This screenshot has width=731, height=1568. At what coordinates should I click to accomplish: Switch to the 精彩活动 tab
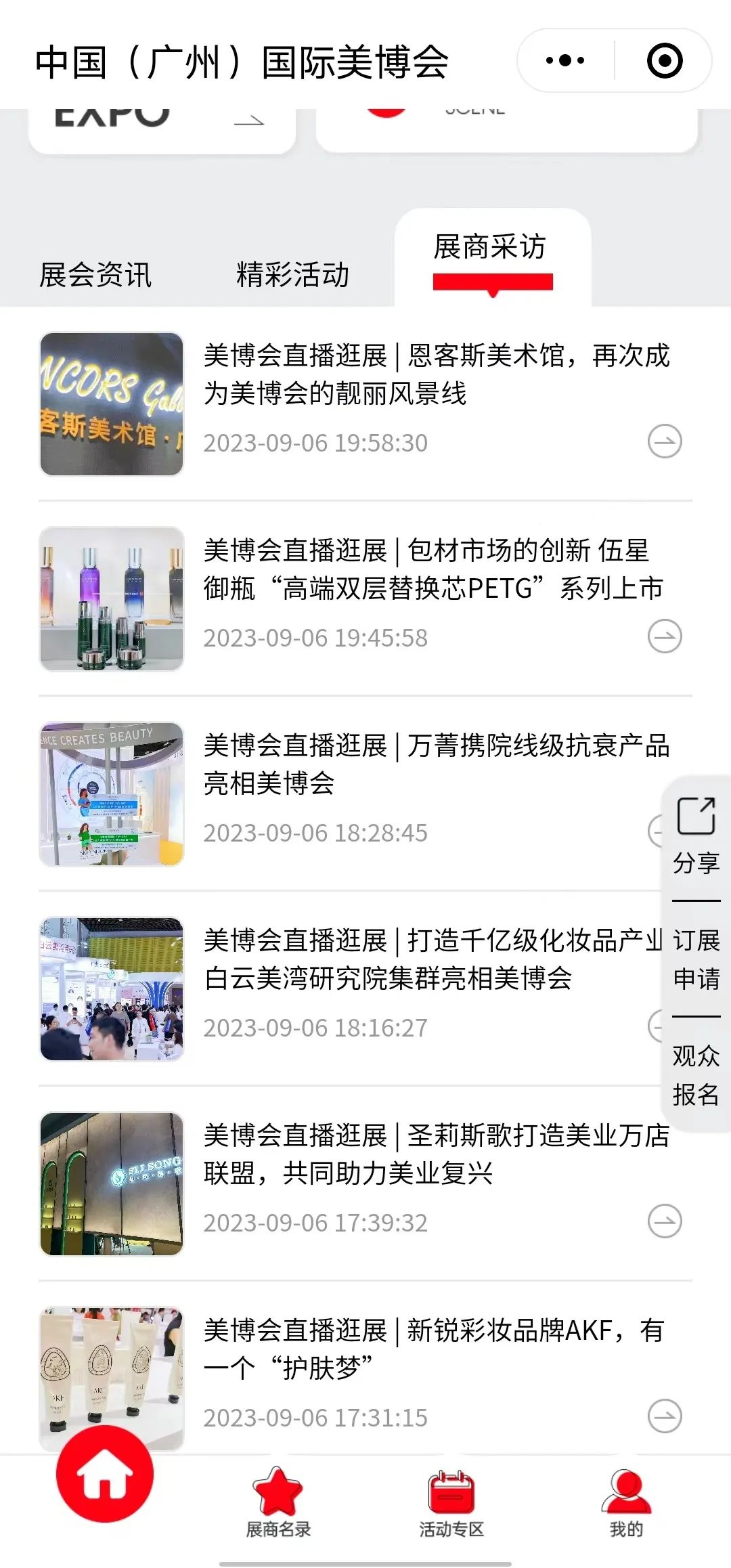tap(292, 275)
